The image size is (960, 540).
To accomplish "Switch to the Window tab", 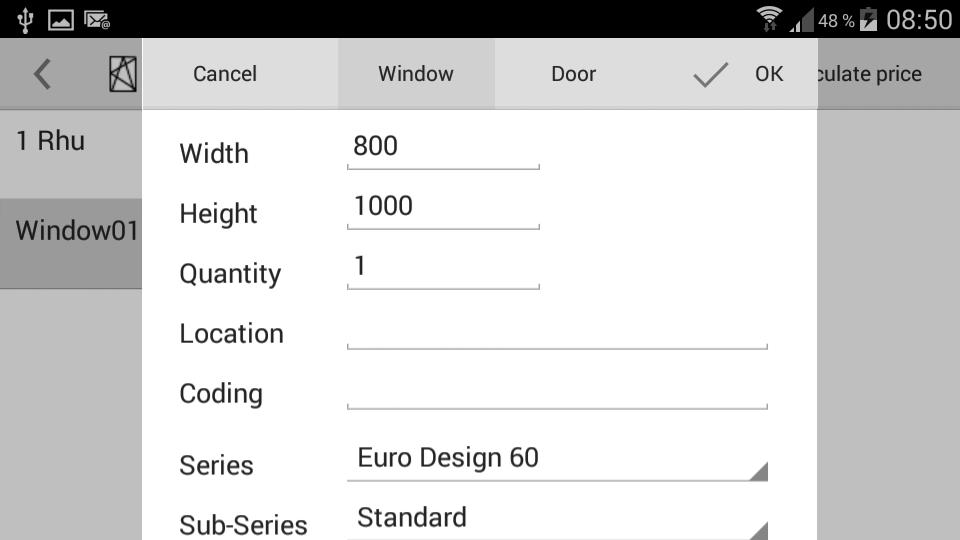I will pyautogui.click(x=416, y=74).
